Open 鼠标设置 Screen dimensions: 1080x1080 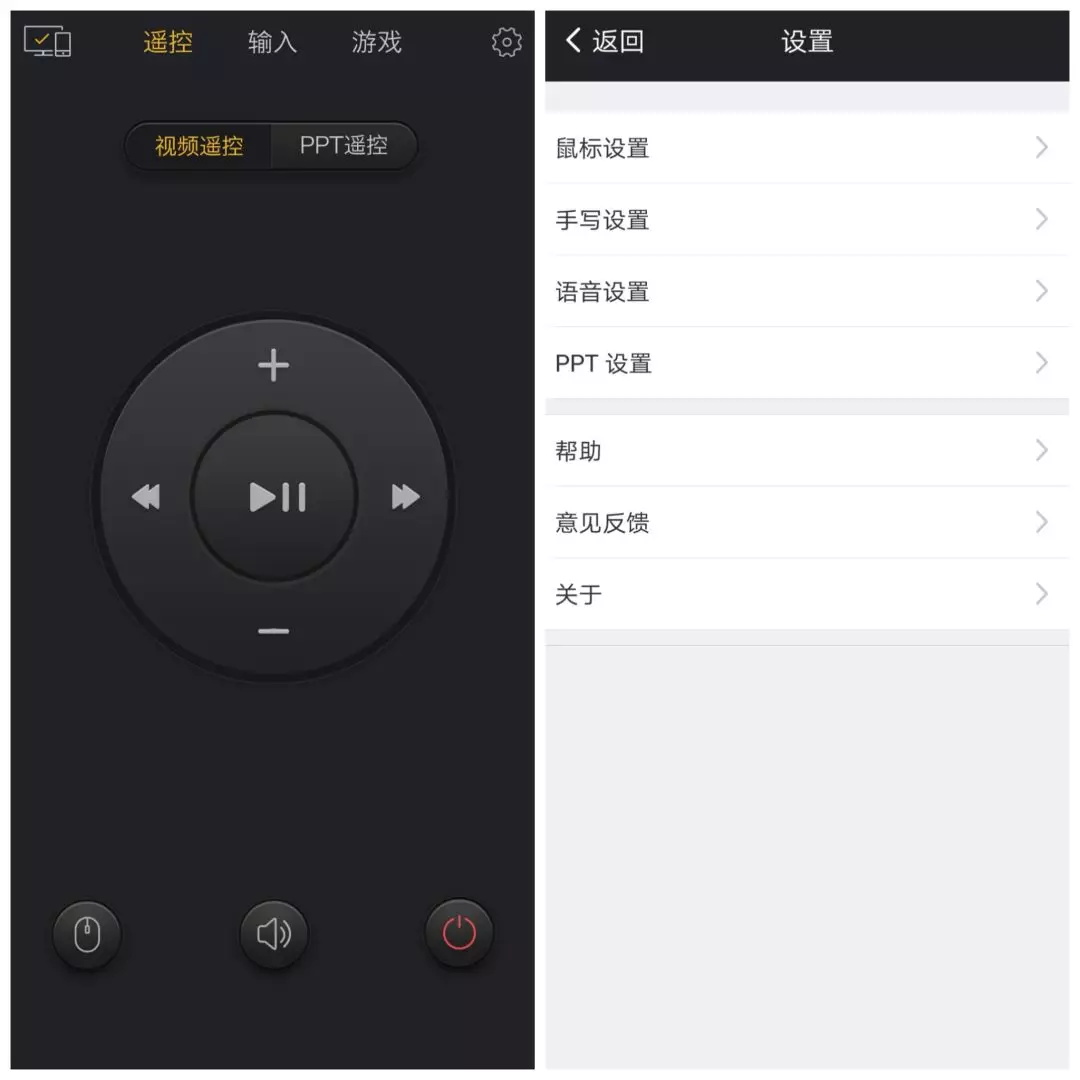tap(806, 148)
